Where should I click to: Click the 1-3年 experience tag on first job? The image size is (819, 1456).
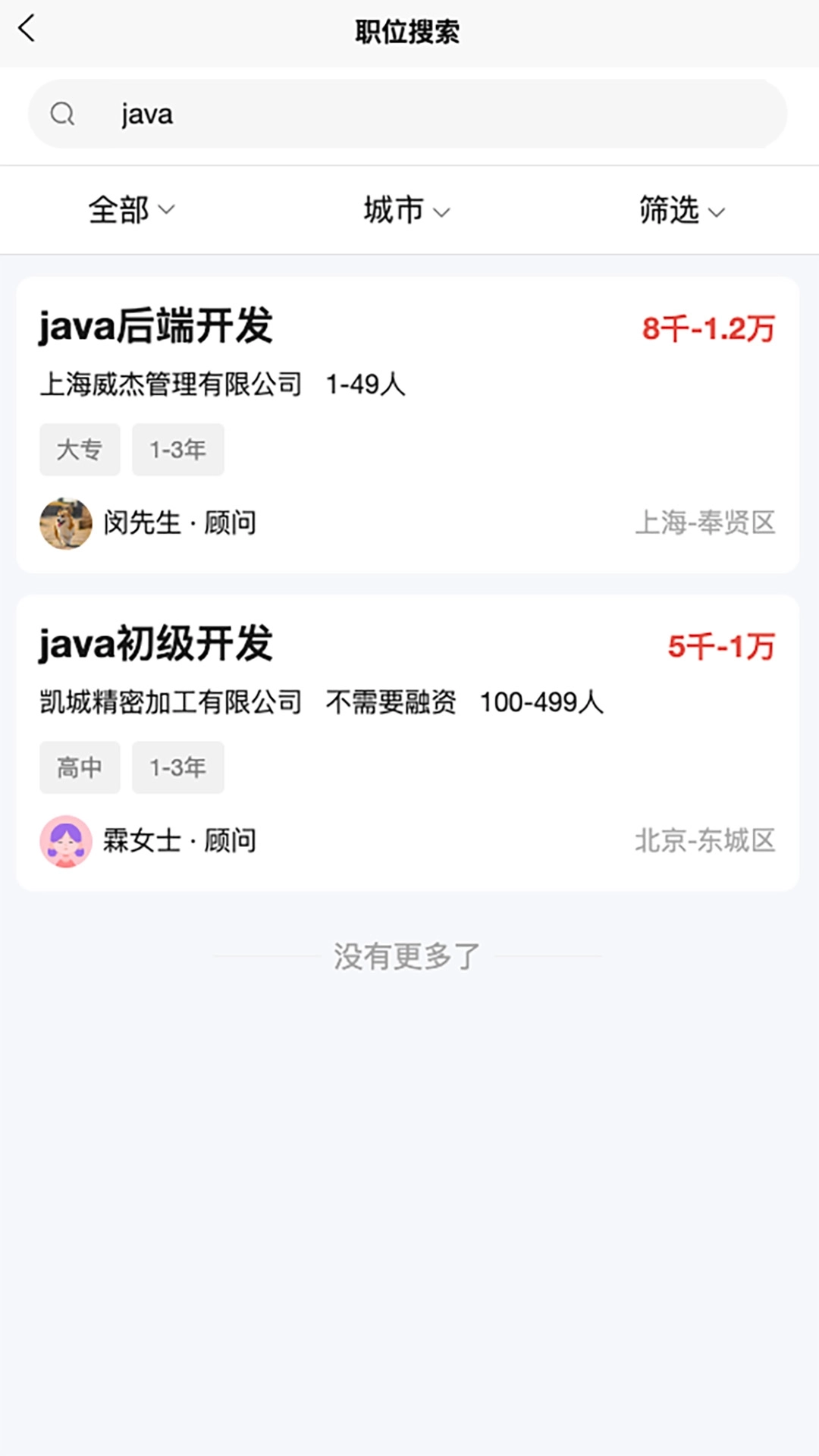(x=178, y=449)
